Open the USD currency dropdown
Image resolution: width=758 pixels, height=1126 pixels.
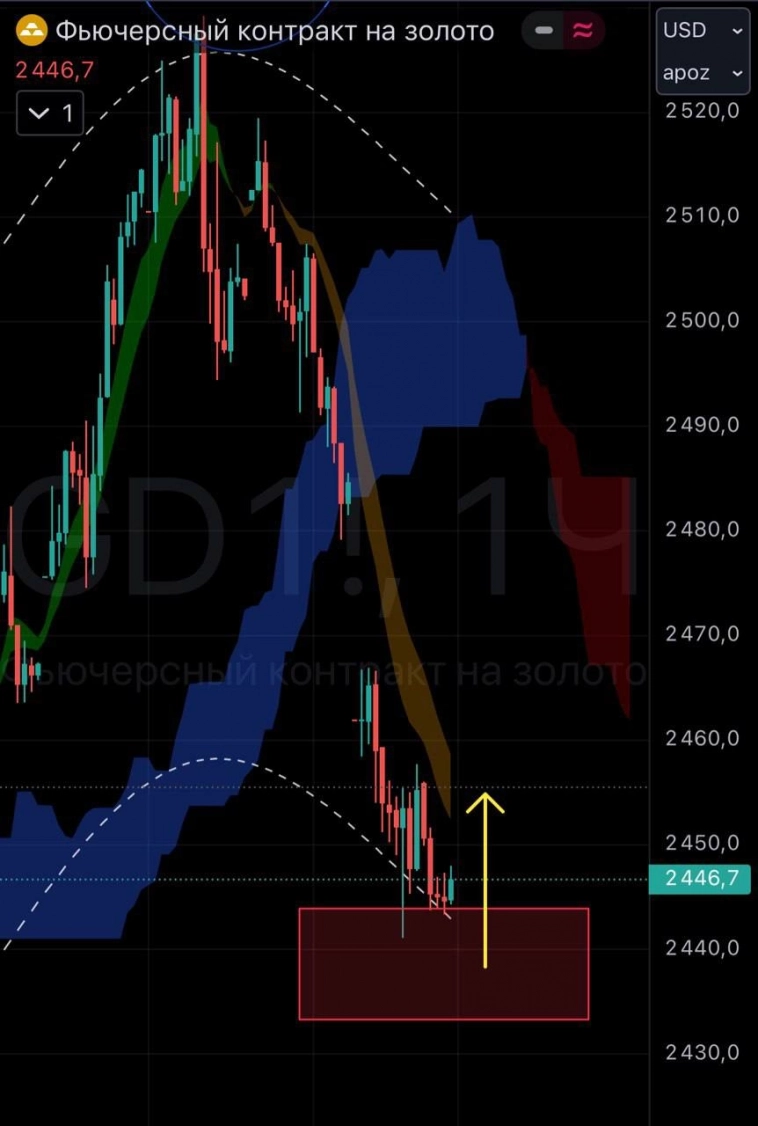[x=702, y=31]
